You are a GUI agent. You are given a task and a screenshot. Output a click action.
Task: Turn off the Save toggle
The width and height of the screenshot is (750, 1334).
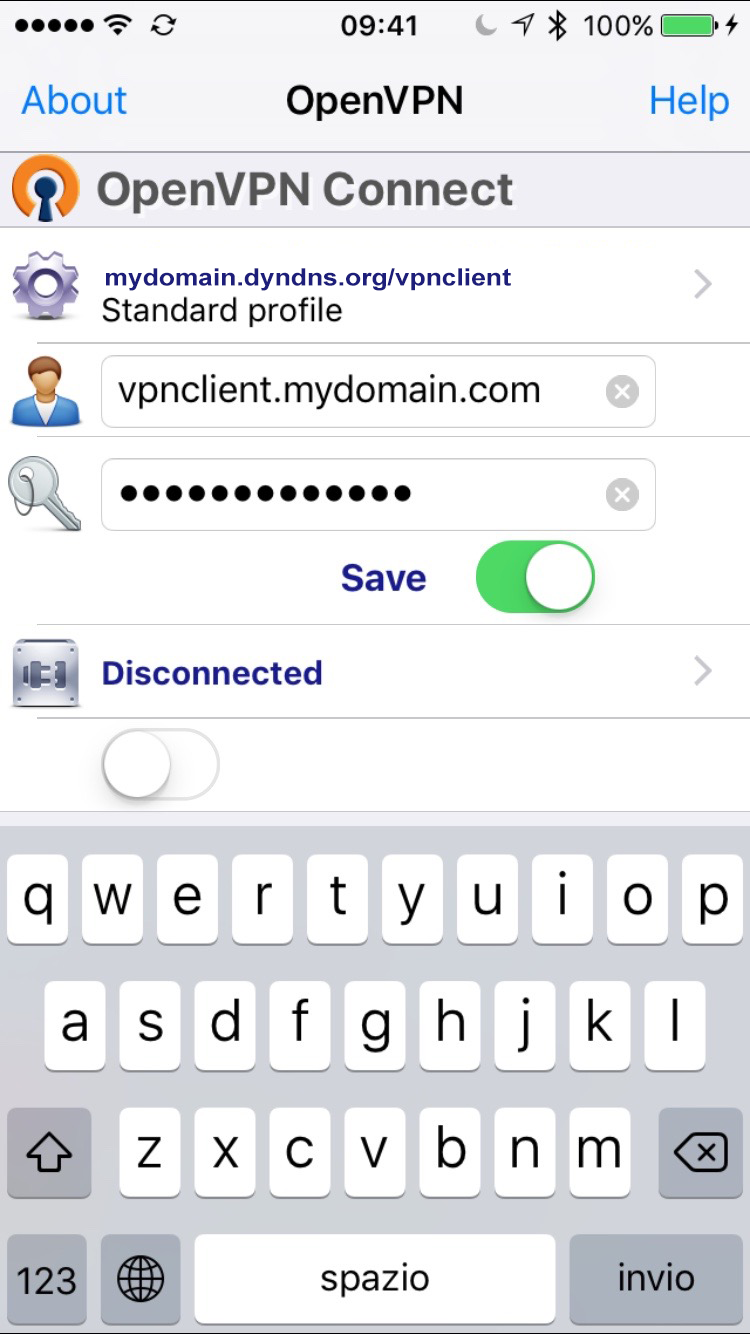click(535, 577)
